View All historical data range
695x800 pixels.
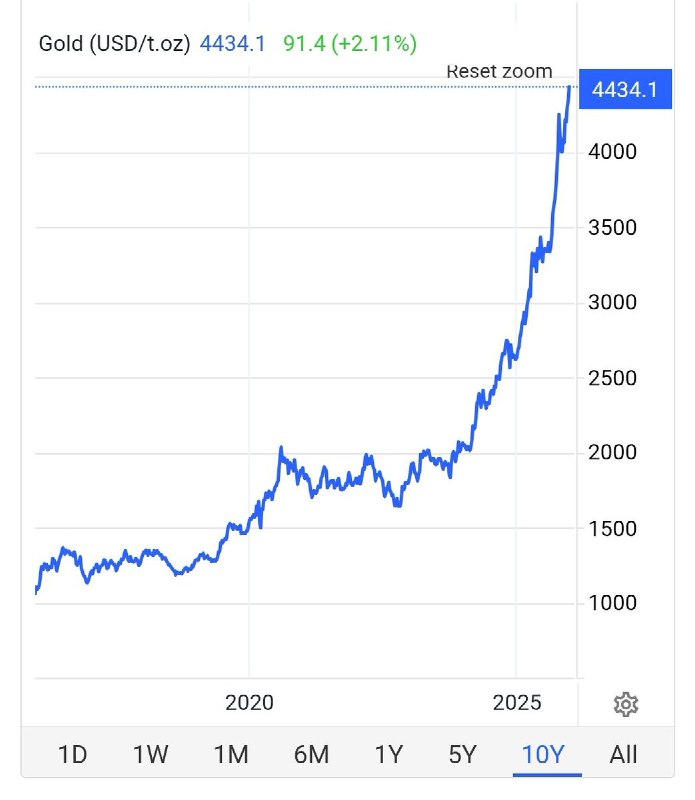click(623, 754)
